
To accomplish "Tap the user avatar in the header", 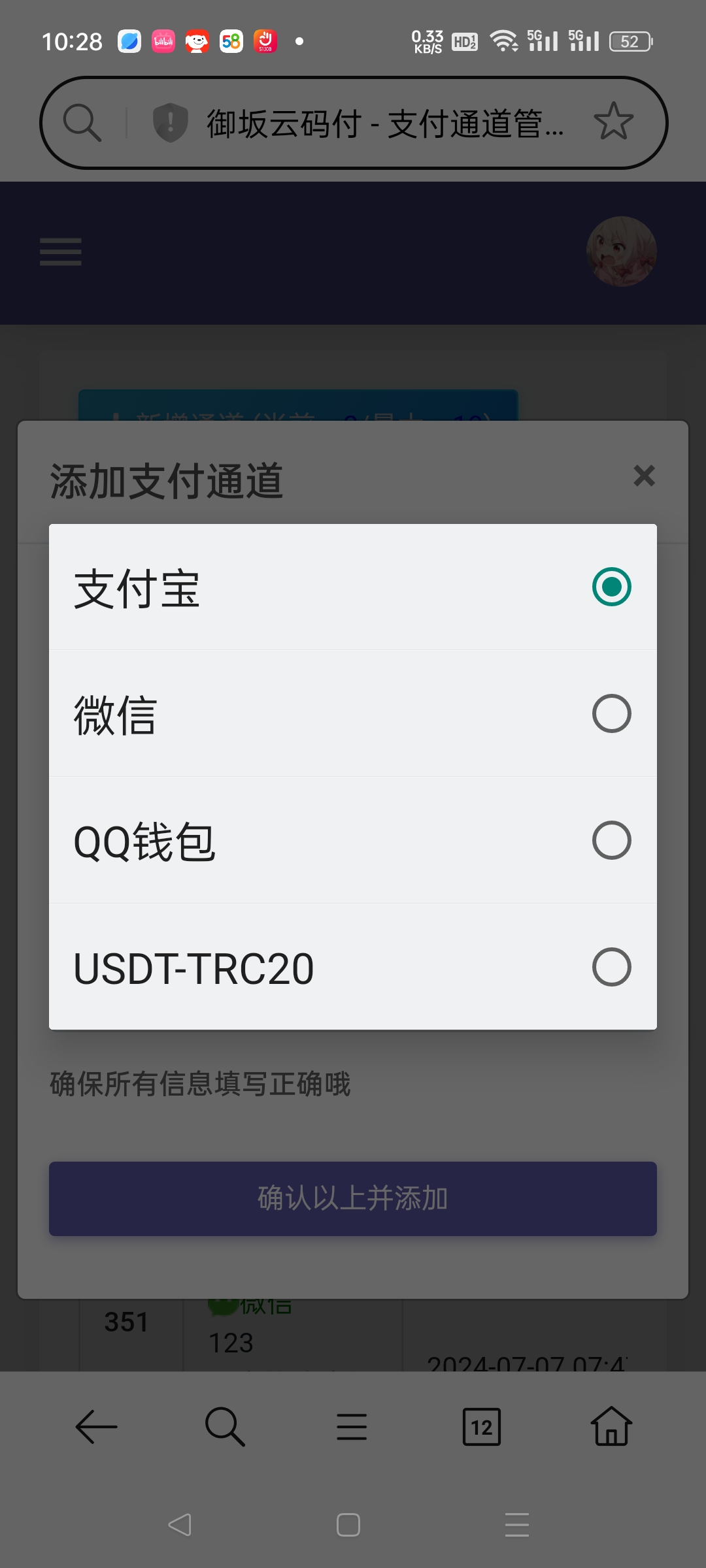I will 622,252.
